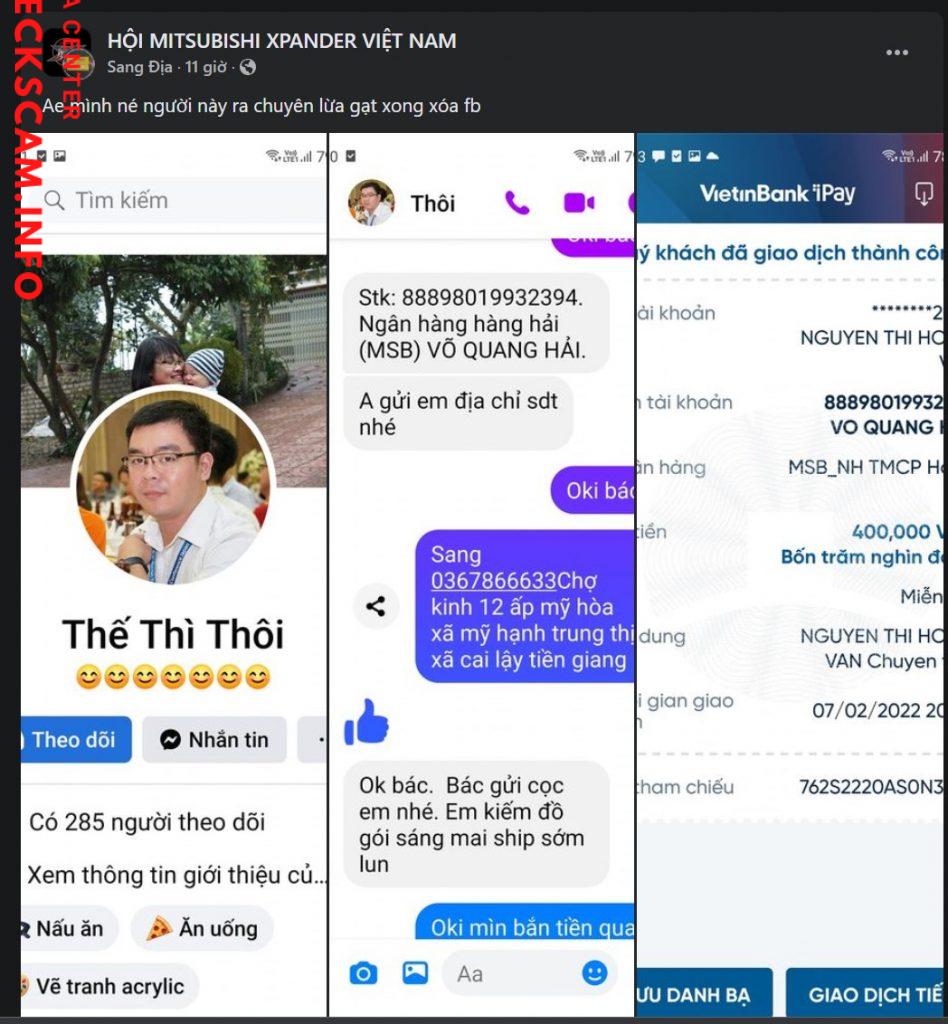Open the VietinBank iPay receipt image
The width and height of the screenshot is (948, 1024).
(x=791, y=575)
